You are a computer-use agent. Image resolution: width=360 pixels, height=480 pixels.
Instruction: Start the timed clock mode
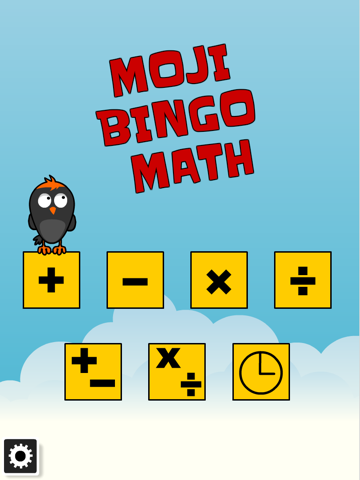pos(261,372)
